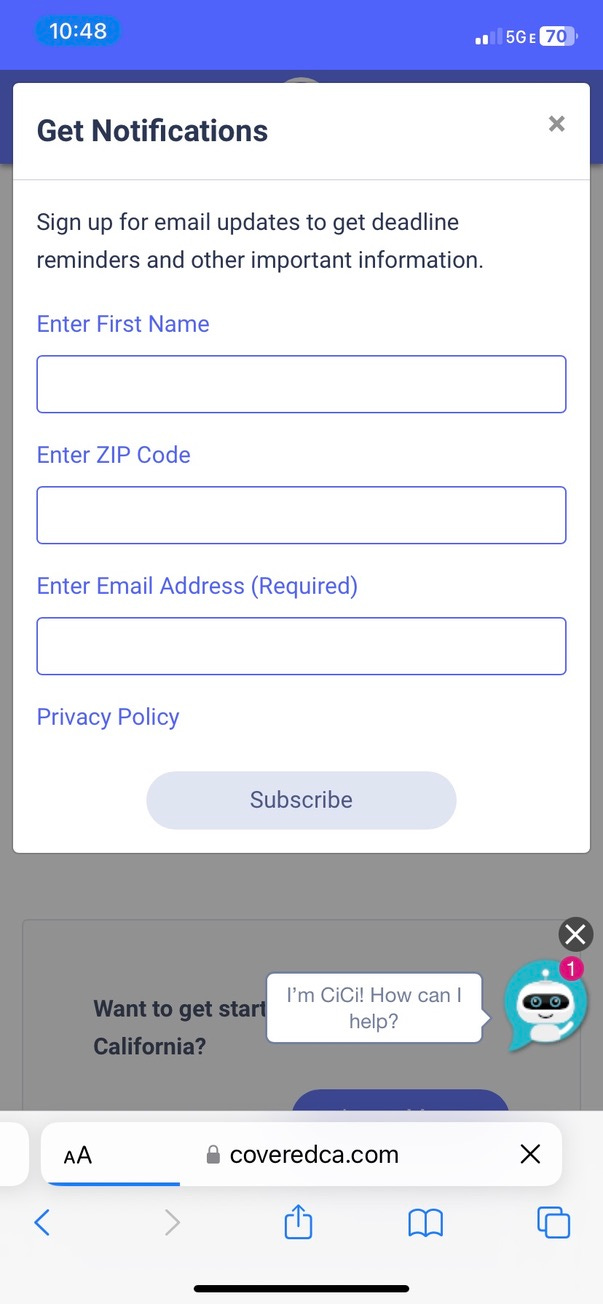603x1304 pixels.
Task: Dismiss the CiCi chat bubble
Action: tap(575, 935)
